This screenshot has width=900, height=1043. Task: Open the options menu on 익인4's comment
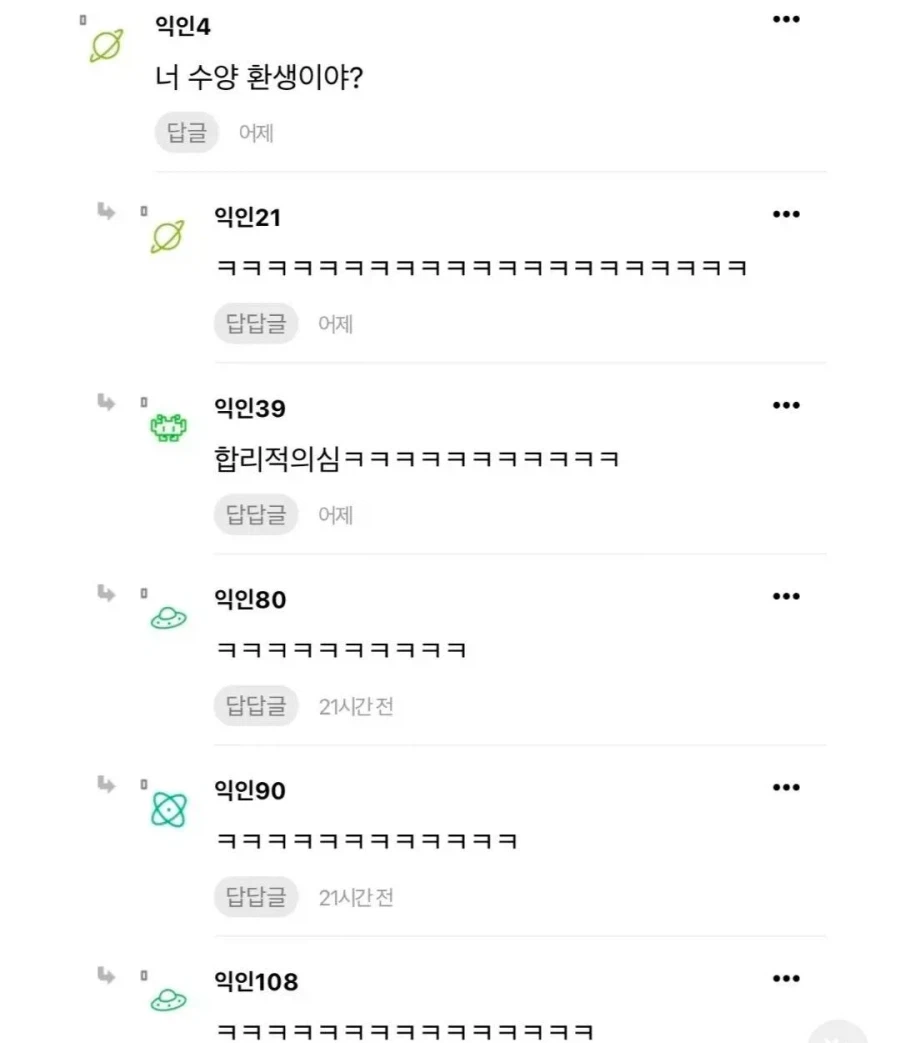787,18
